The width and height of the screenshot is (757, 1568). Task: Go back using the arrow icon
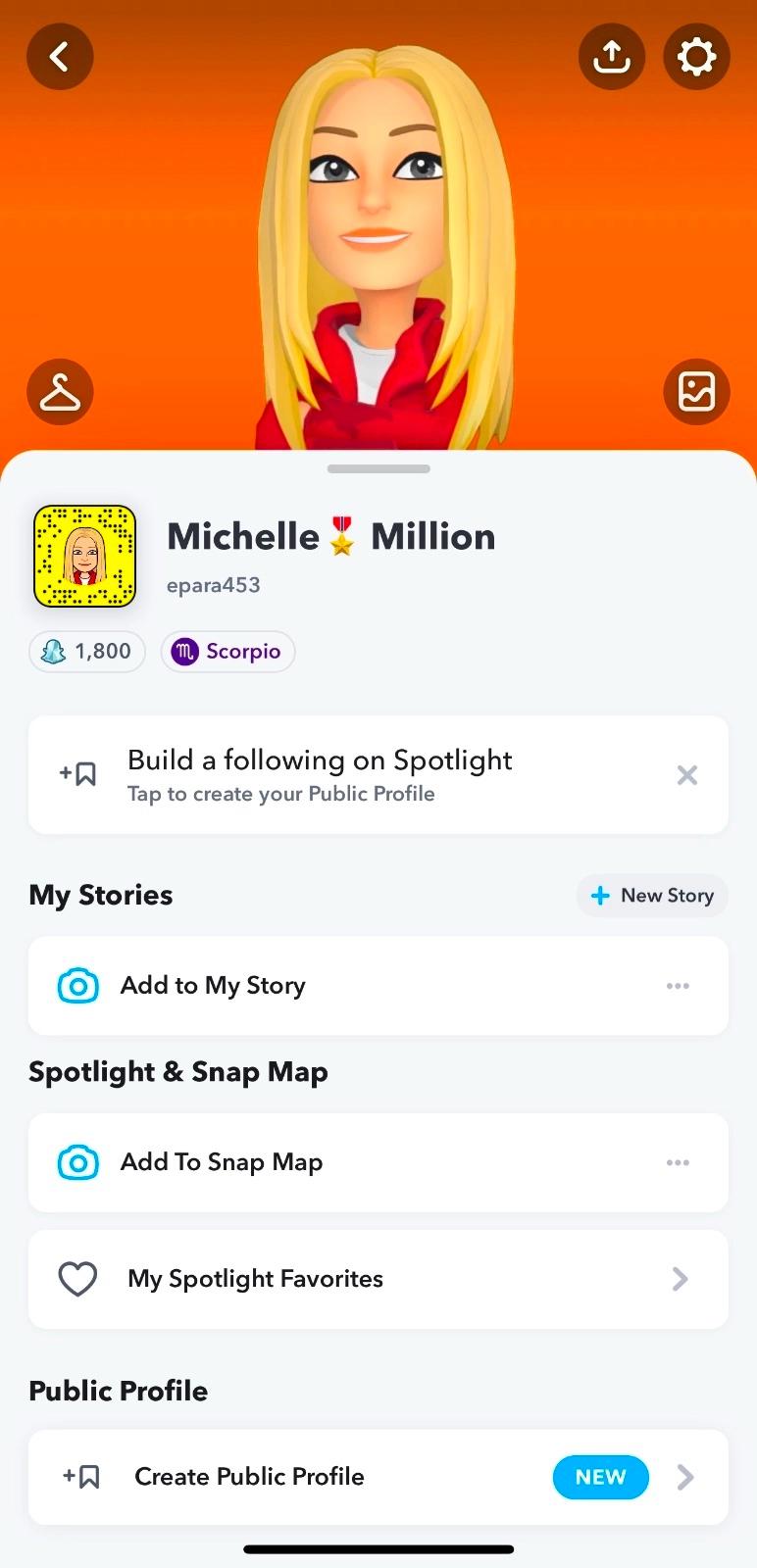pos(60,57)
